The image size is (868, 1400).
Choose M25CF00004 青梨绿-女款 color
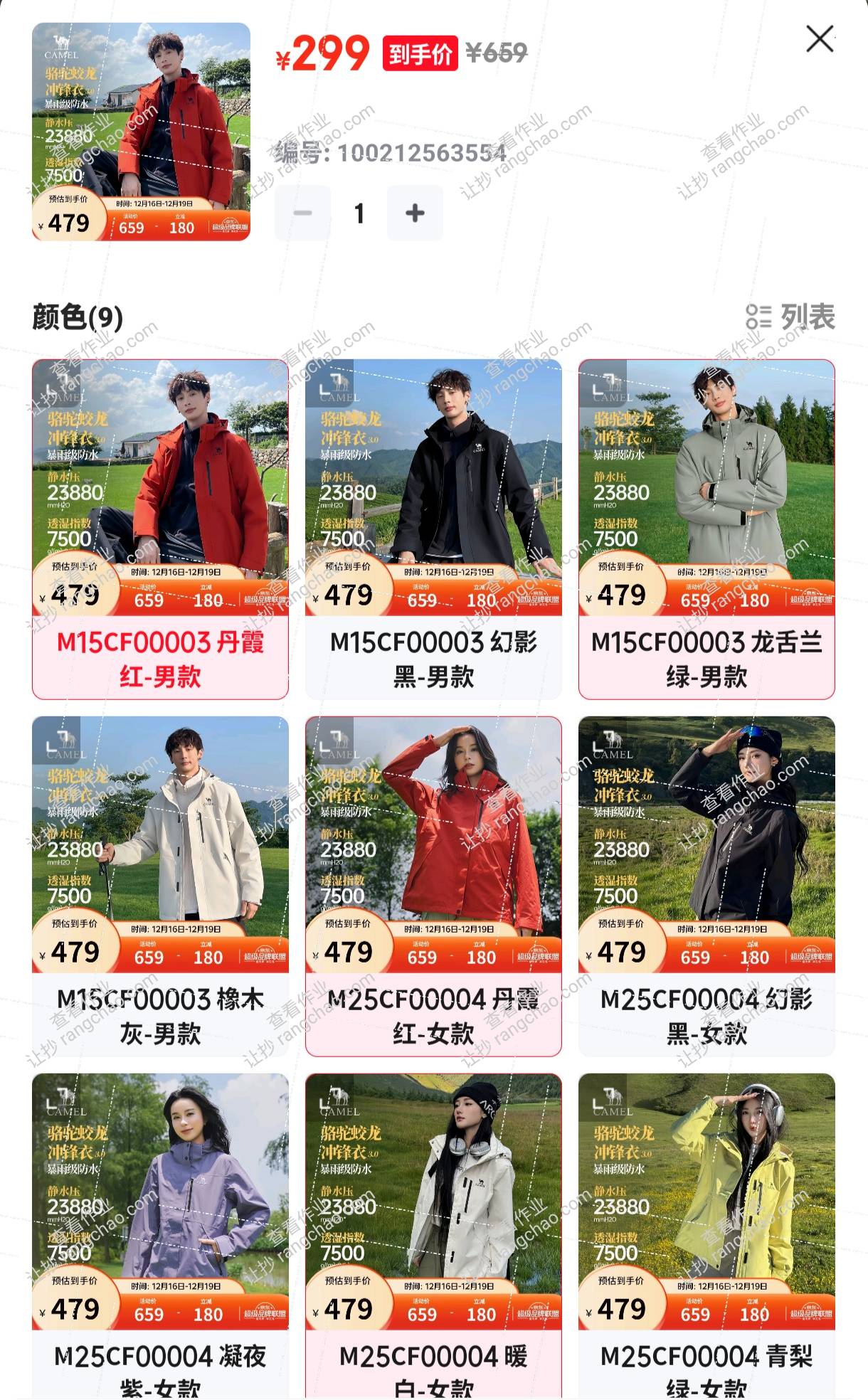coord(706,1234)
